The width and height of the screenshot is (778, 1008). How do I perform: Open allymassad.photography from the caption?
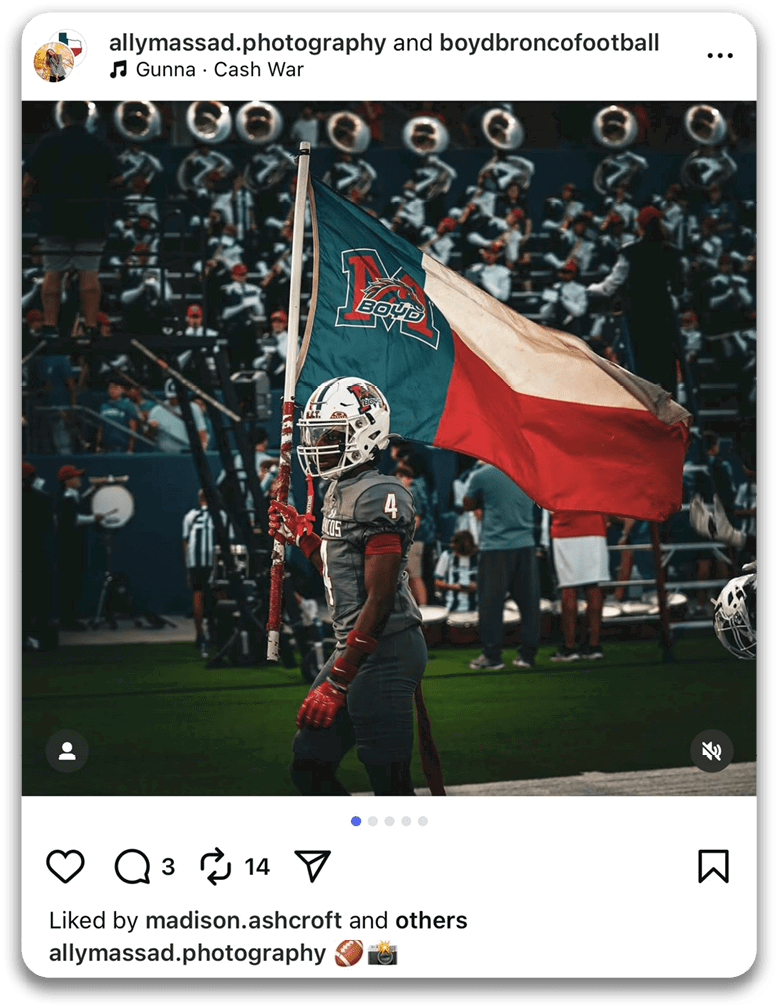[x=187, y=953]
